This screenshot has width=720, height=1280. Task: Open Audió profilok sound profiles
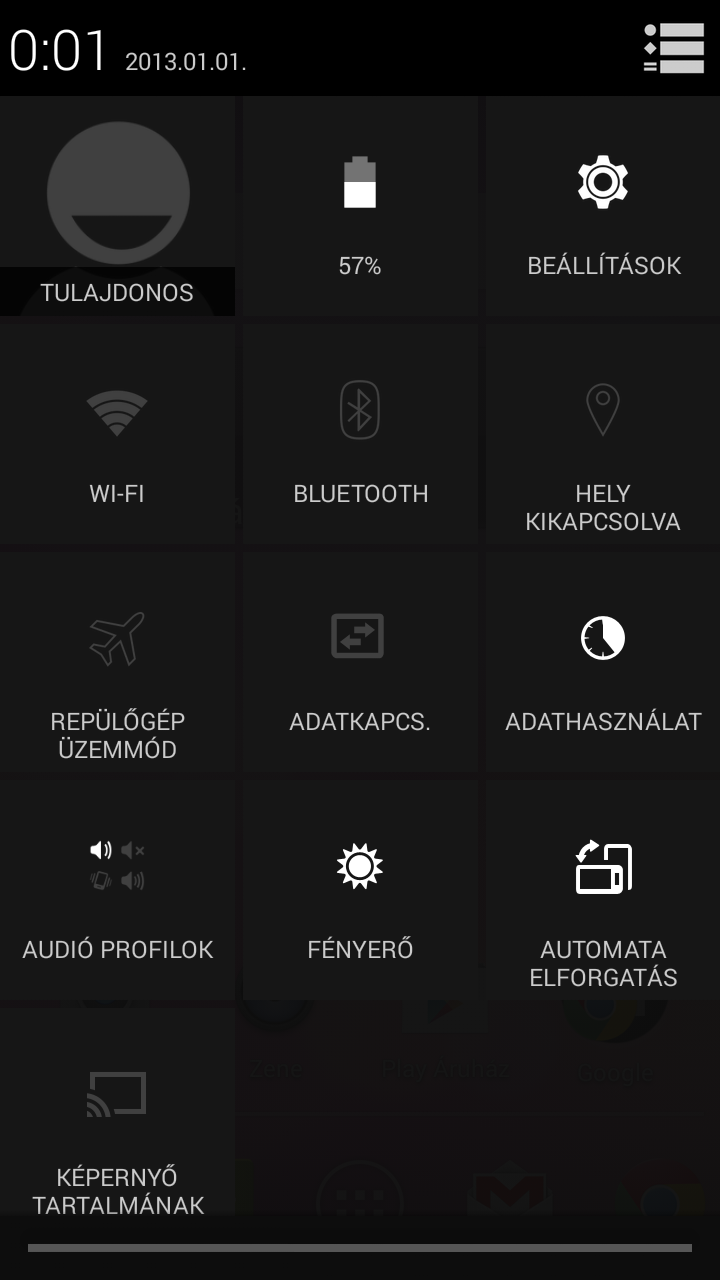click(x=117, y=892)
